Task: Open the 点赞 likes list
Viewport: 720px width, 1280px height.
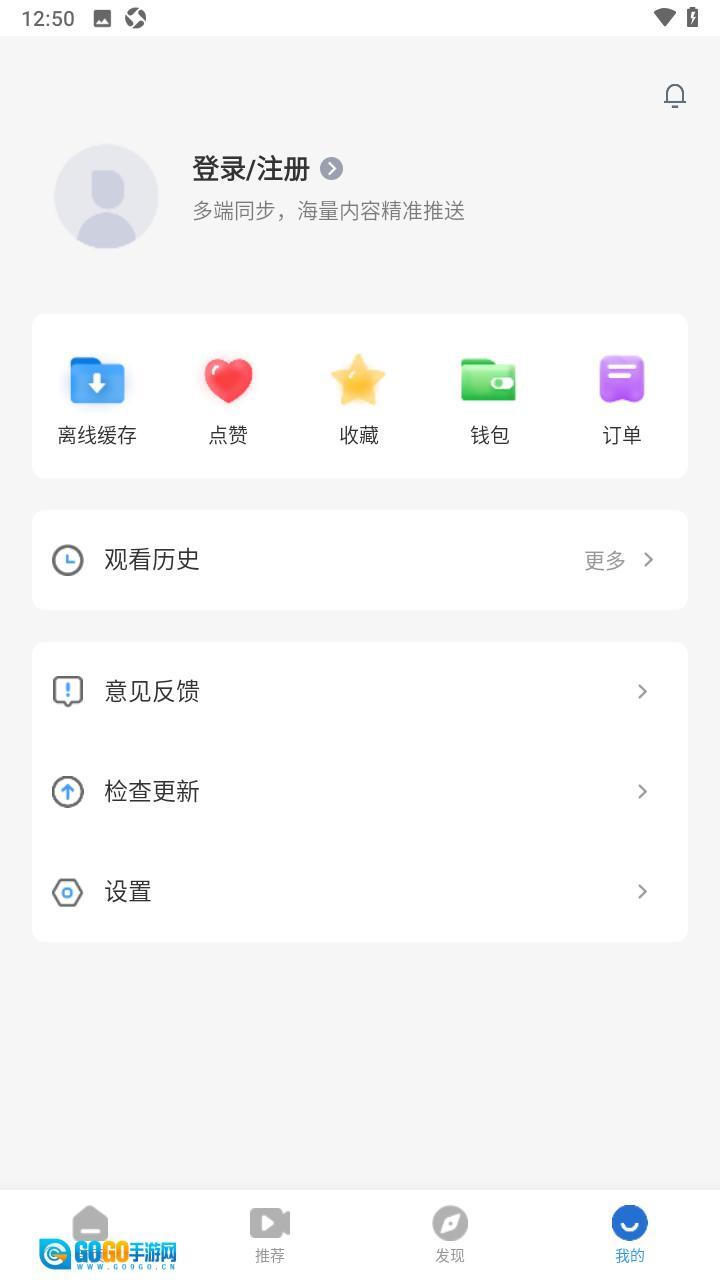Action: pyautogui.click(x=228, y=398)
